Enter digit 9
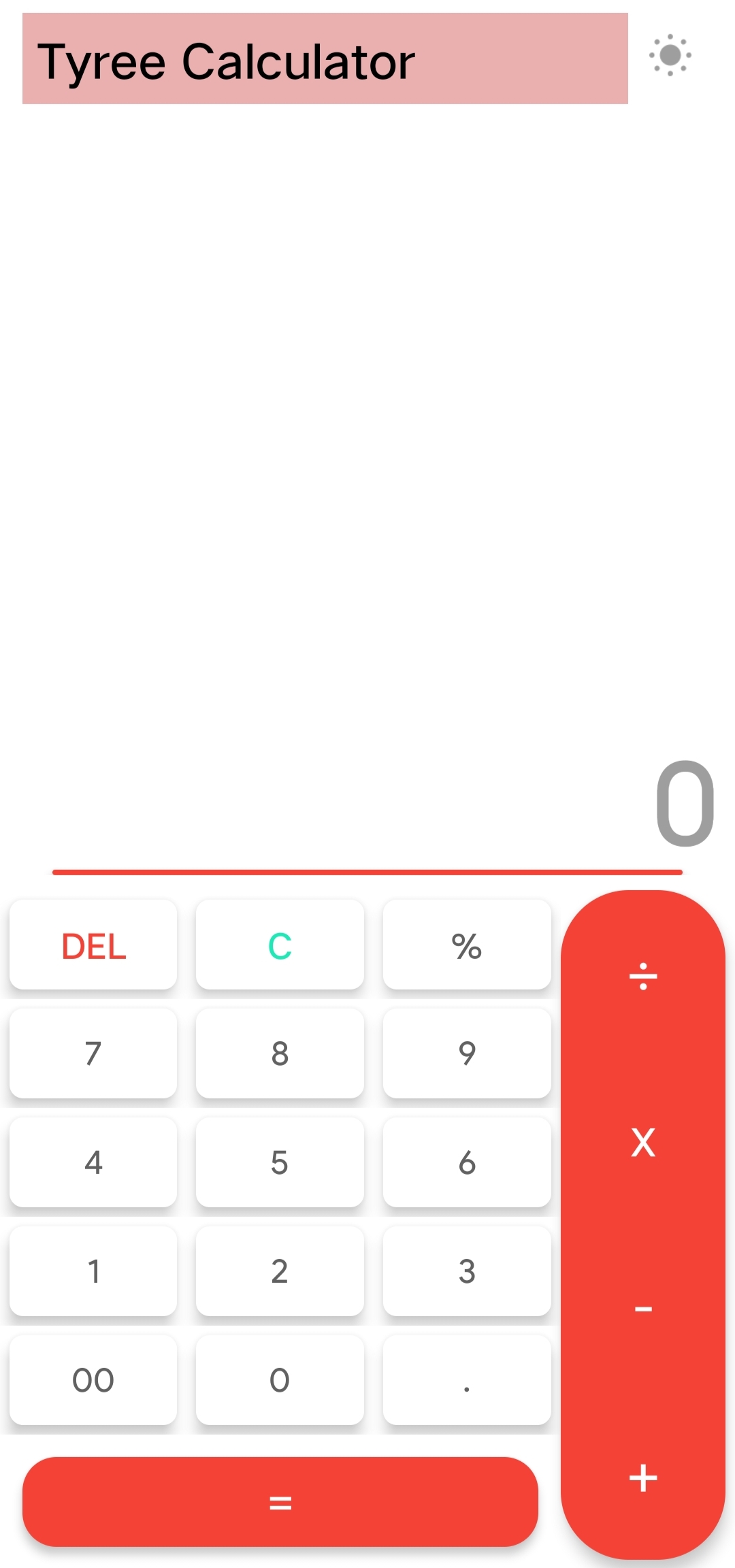 coord(467,1053)
